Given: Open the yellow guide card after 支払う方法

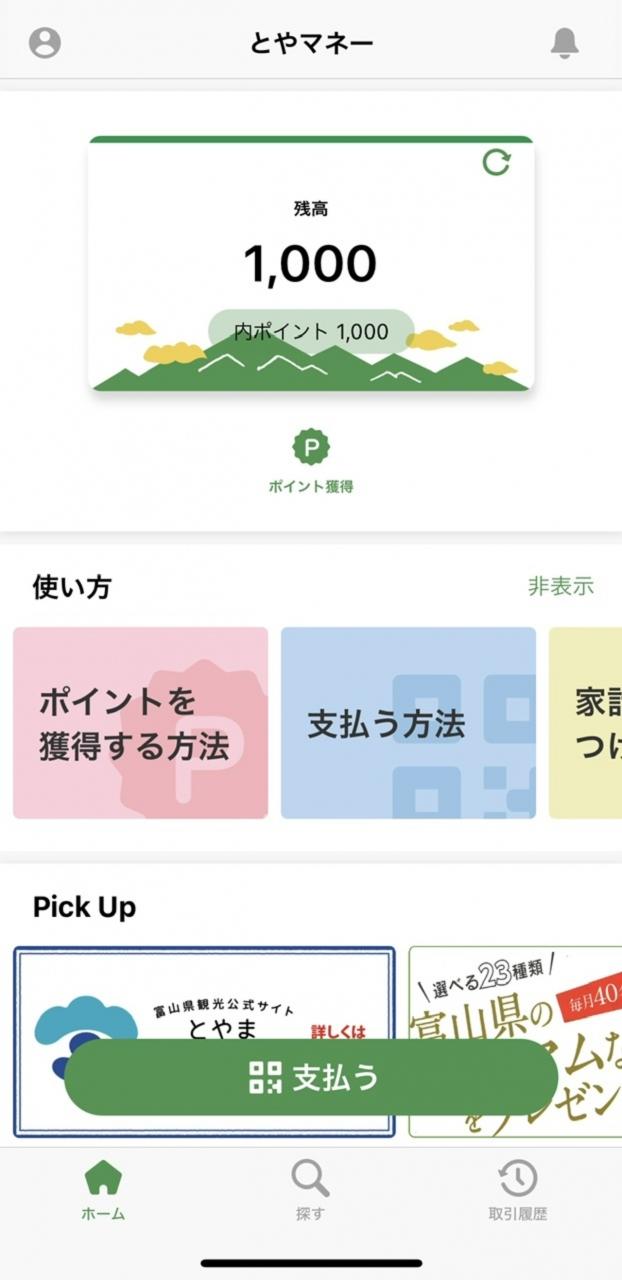Looking at the screenshot, I should click(585, 723).
